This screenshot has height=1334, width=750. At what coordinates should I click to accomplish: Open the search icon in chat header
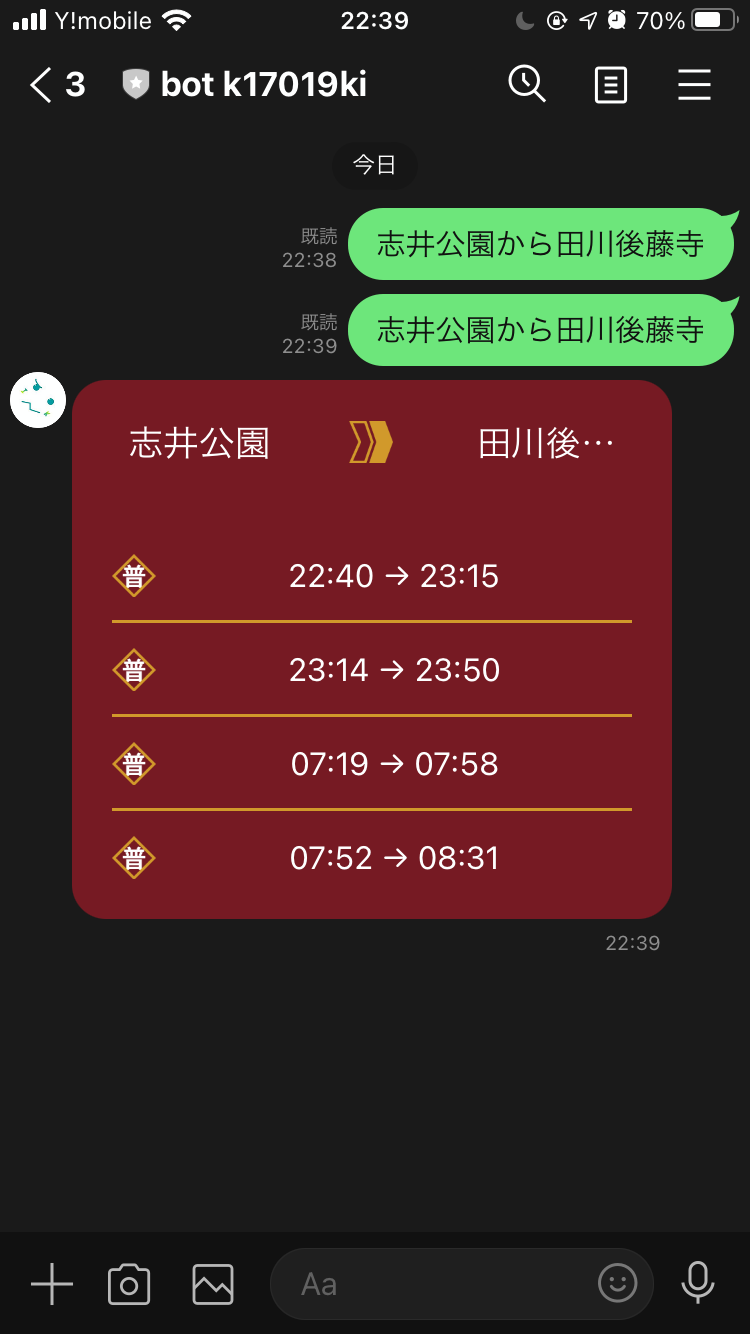pos(527,85)
